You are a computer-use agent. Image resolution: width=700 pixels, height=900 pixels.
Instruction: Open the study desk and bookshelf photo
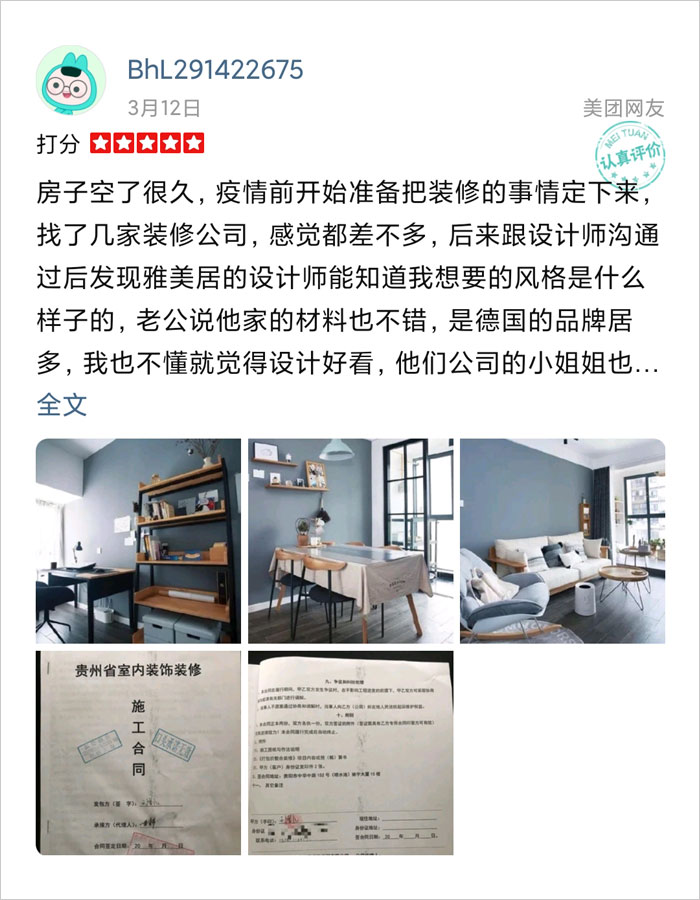(x=138, y=540)
